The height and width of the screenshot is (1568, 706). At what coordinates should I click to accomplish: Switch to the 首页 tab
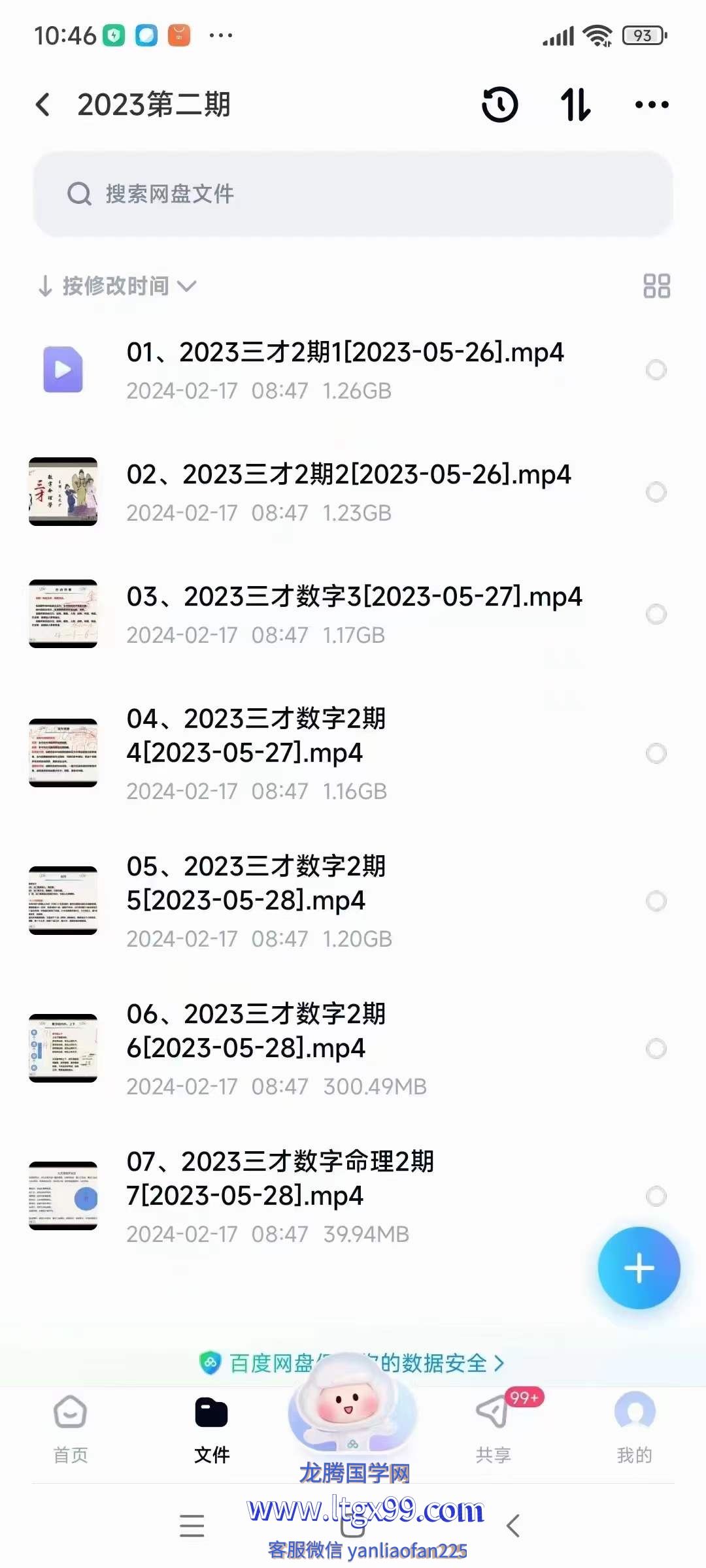click(x=71, y=1429)
